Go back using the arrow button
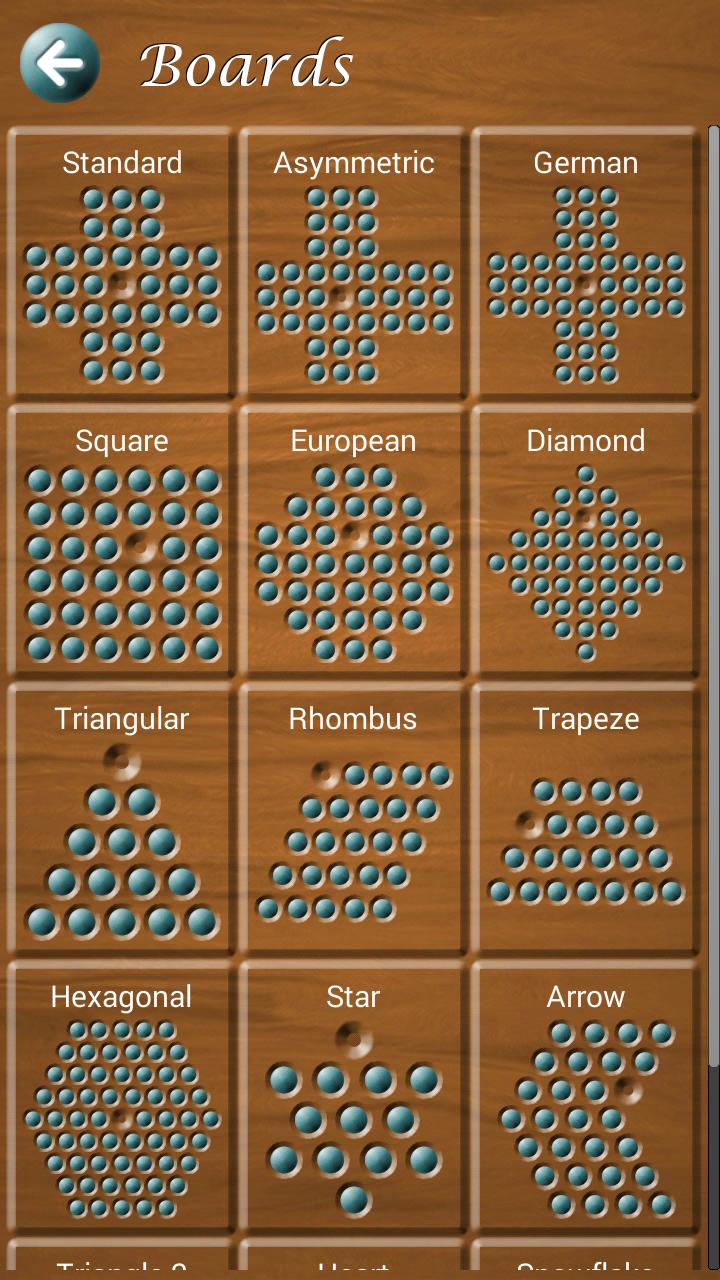The height and width of the screenshot is (1280, 720). [59, 63]
